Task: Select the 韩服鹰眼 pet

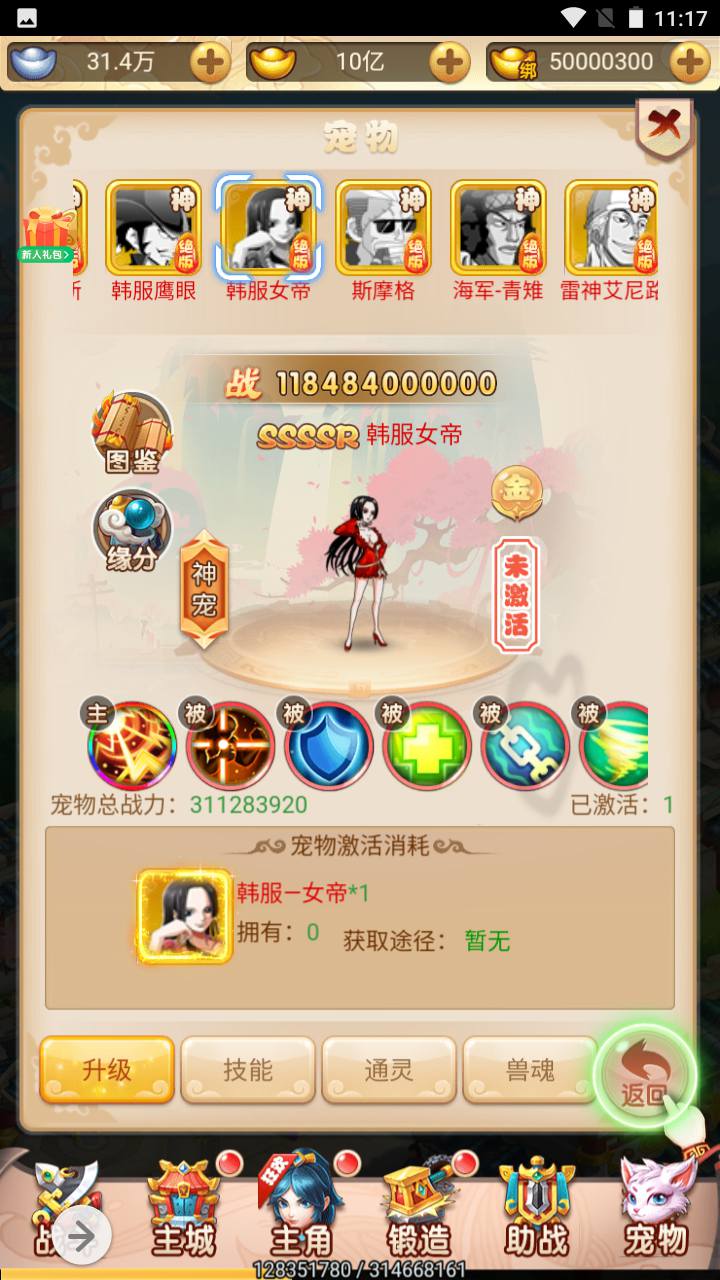Action: pos(154,228)
